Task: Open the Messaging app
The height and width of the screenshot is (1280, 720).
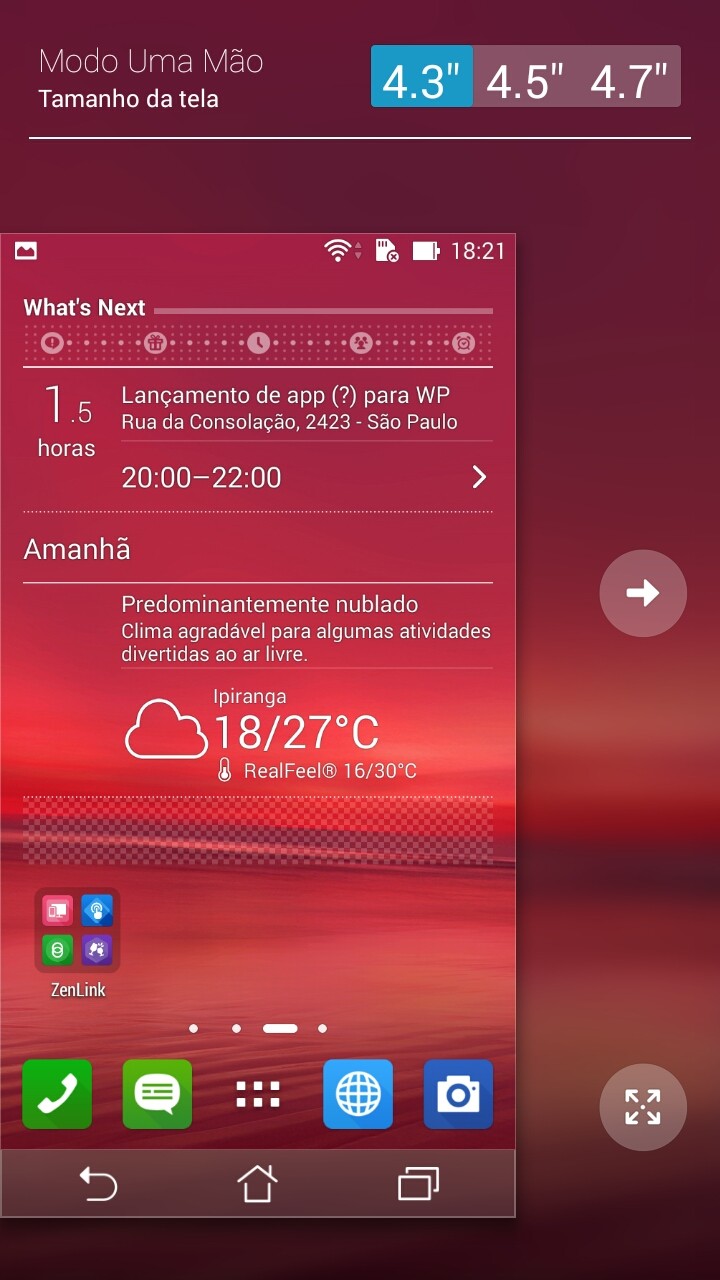Action: (x=157, y=1094)
